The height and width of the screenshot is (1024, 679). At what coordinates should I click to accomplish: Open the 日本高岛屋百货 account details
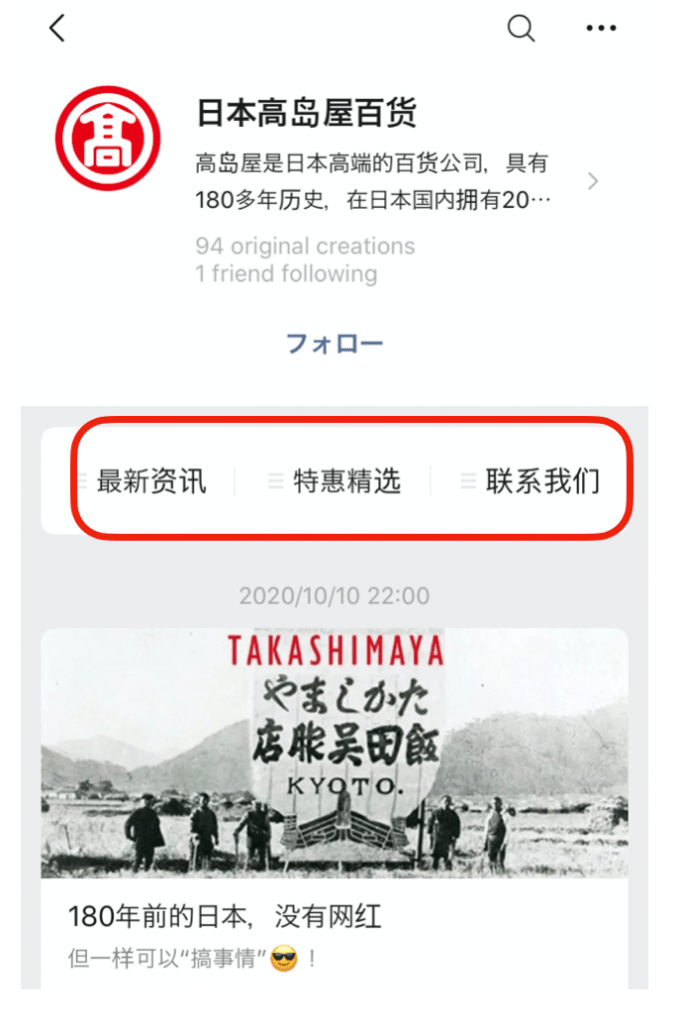593,181
